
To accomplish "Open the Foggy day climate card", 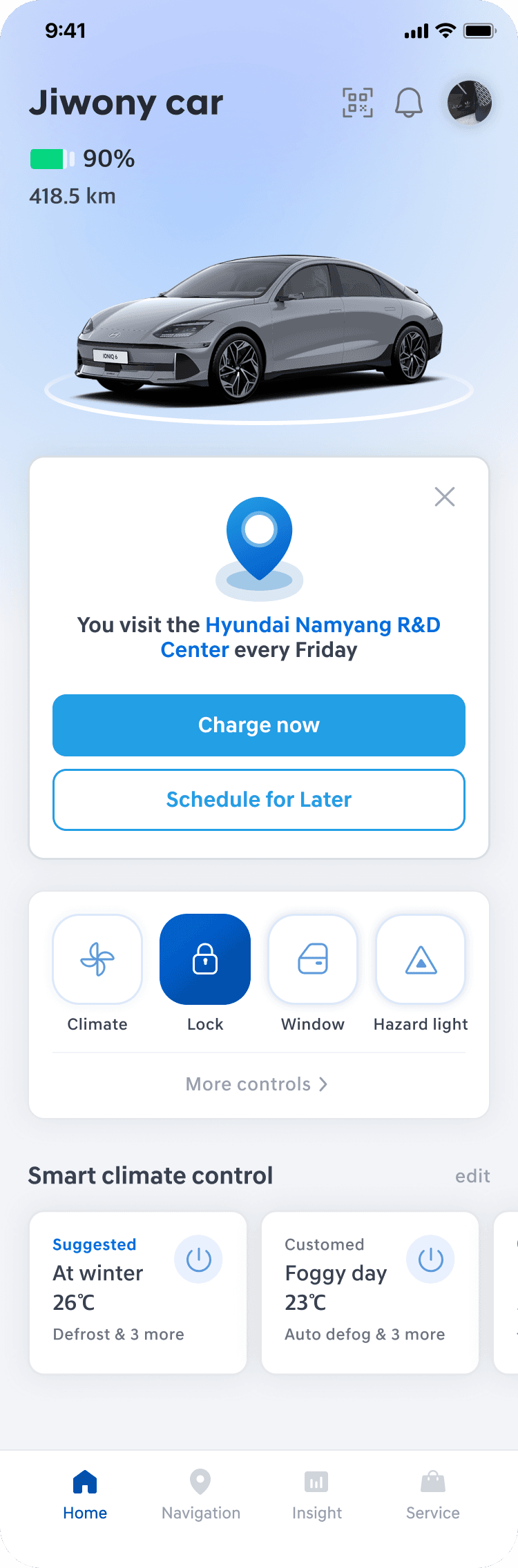I will click(370, 1293).
